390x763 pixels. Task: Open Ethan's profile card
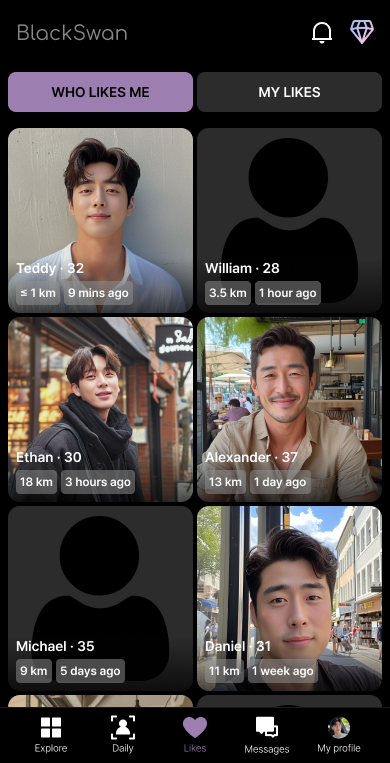pos(100,409)
